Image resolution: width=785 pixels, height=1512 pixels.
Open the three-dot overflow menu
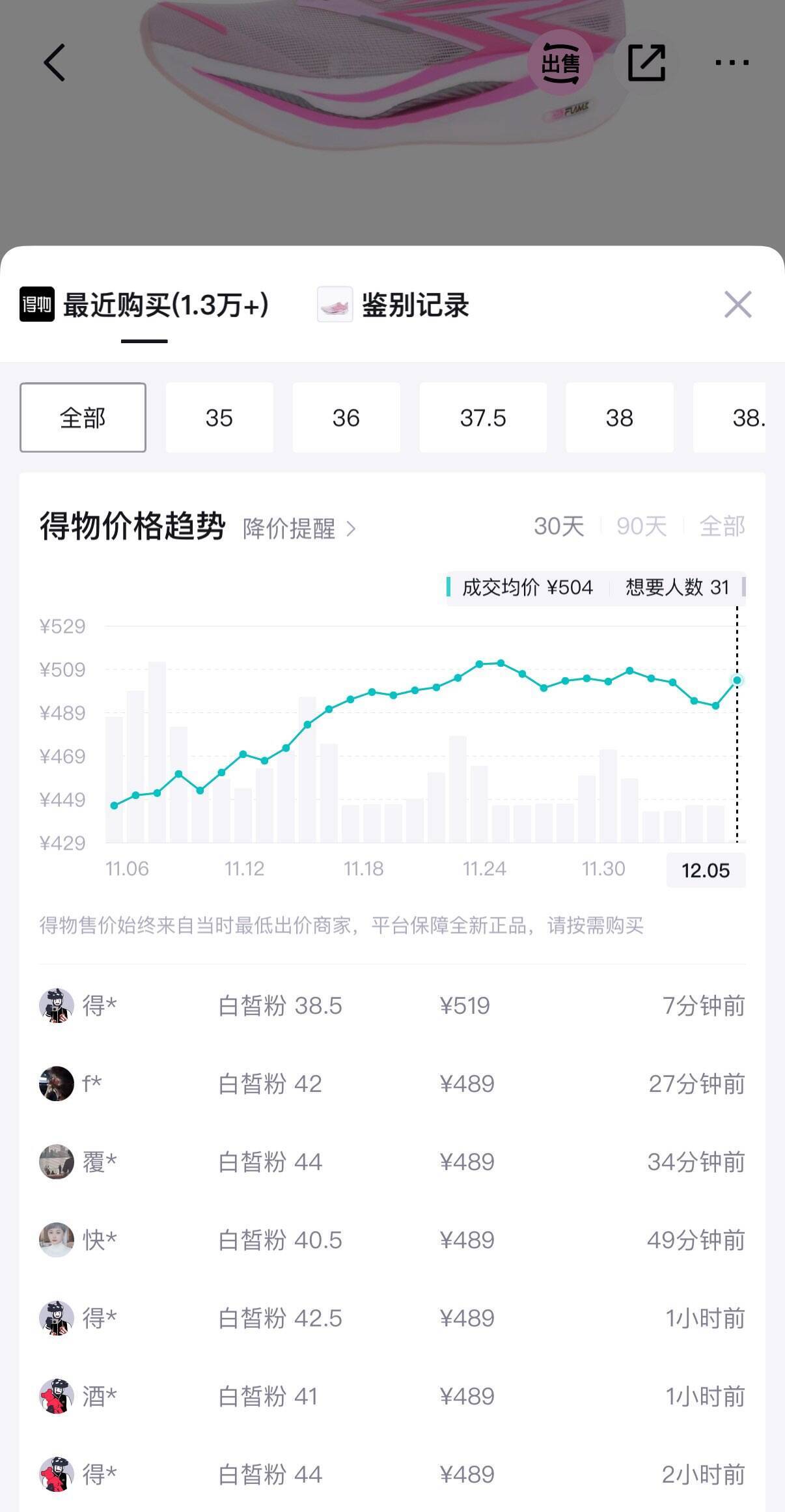[x=732, y=63]
